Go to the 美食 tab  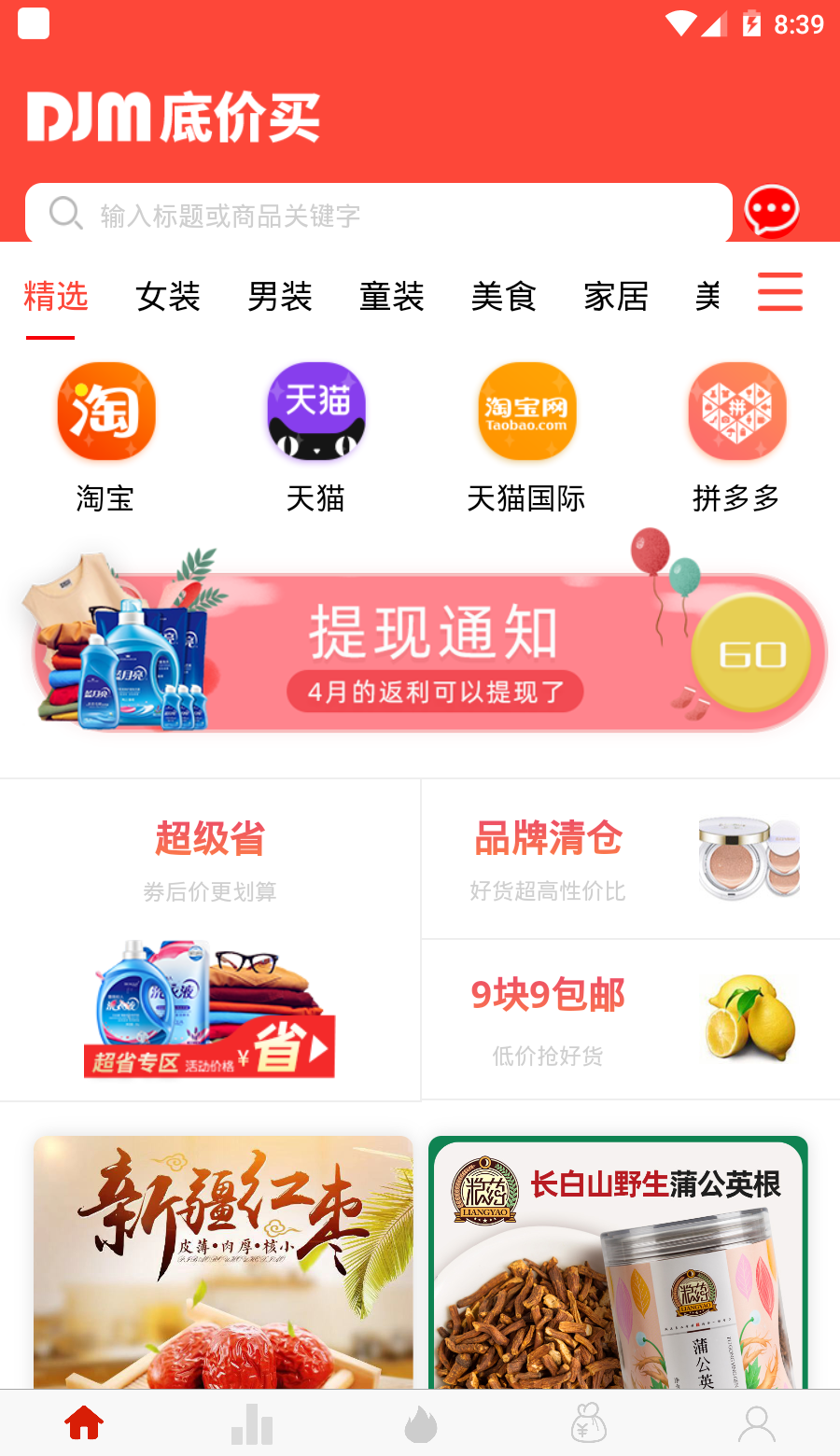click(x=504, y=297)
